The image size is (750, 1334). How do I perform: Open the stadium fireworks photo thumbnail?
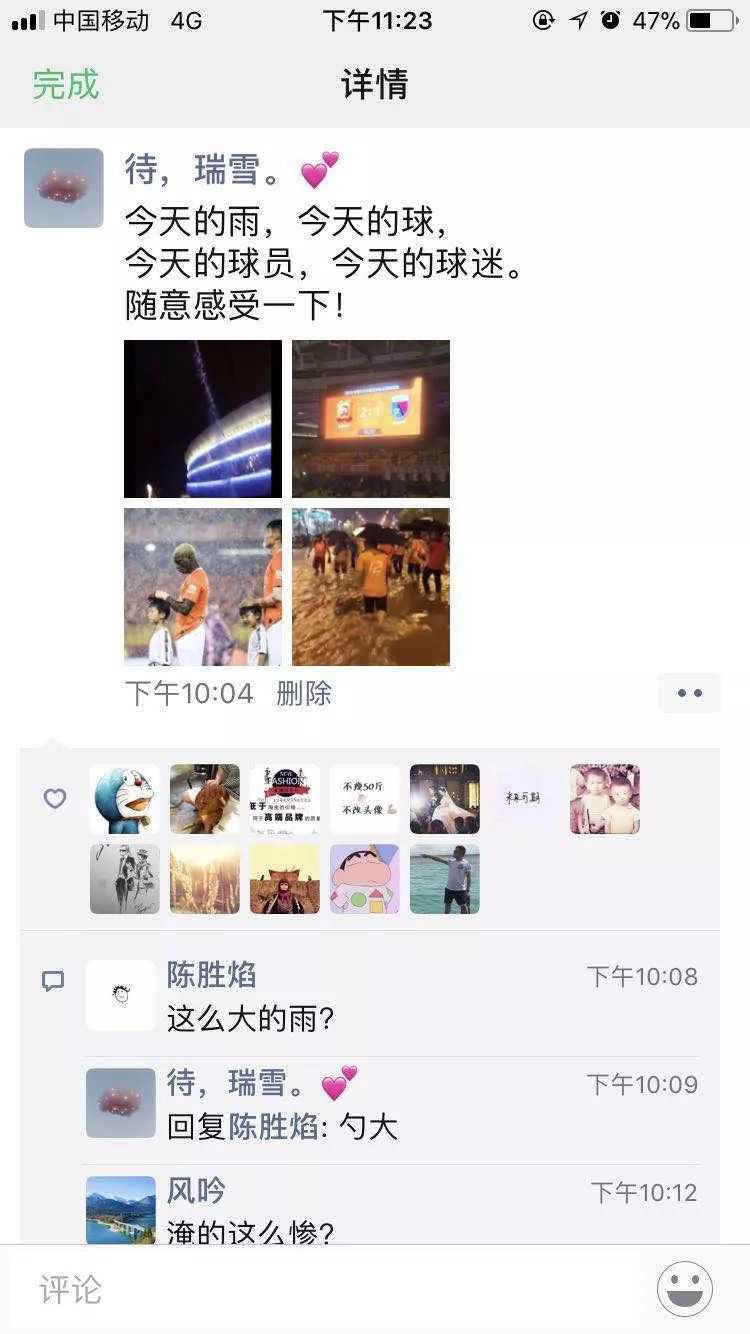(x=202, y=418)
